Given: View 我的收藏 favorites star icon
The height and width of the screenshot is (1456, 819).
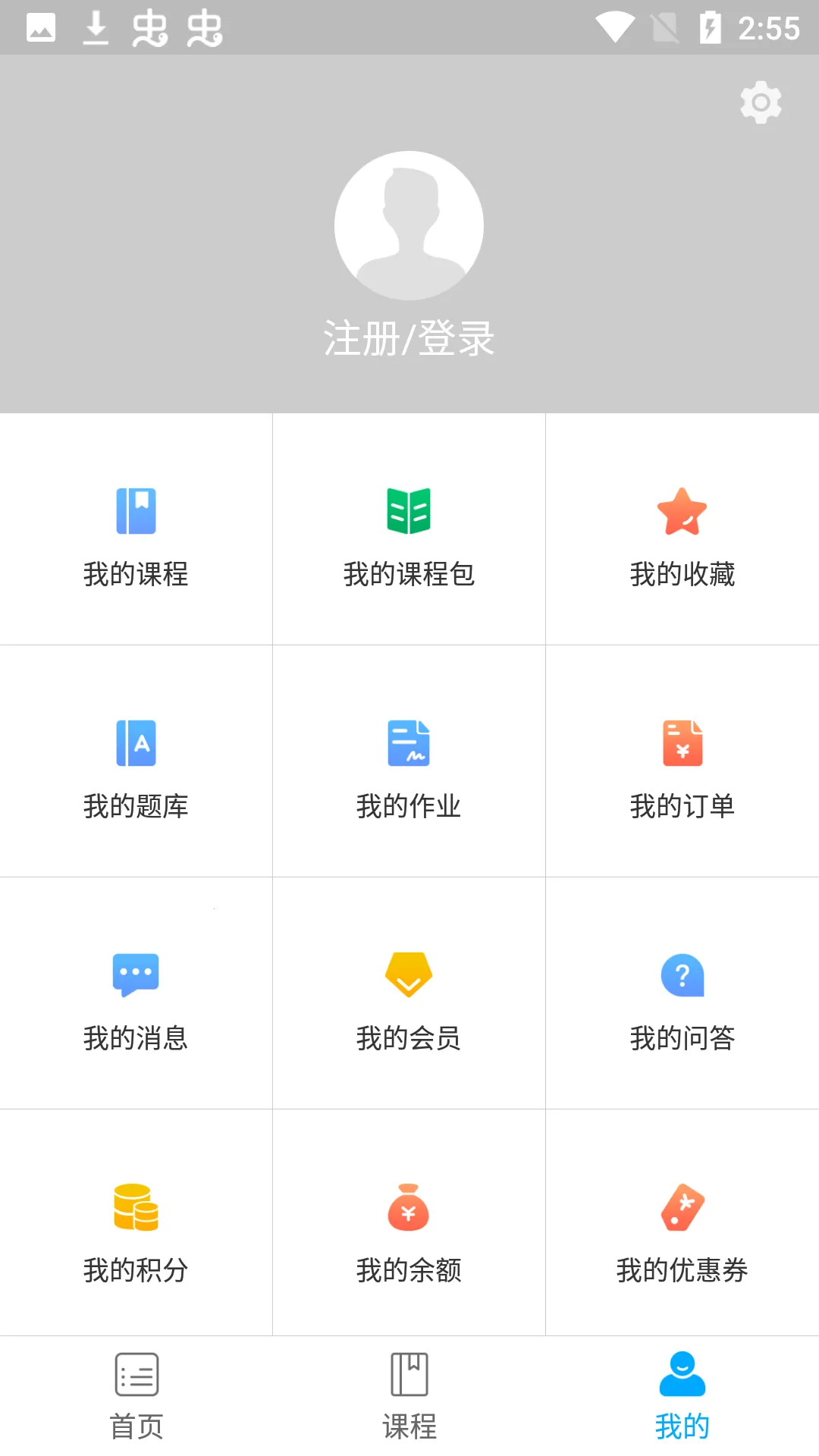Looking at the screenshot, I should (682, 512).
